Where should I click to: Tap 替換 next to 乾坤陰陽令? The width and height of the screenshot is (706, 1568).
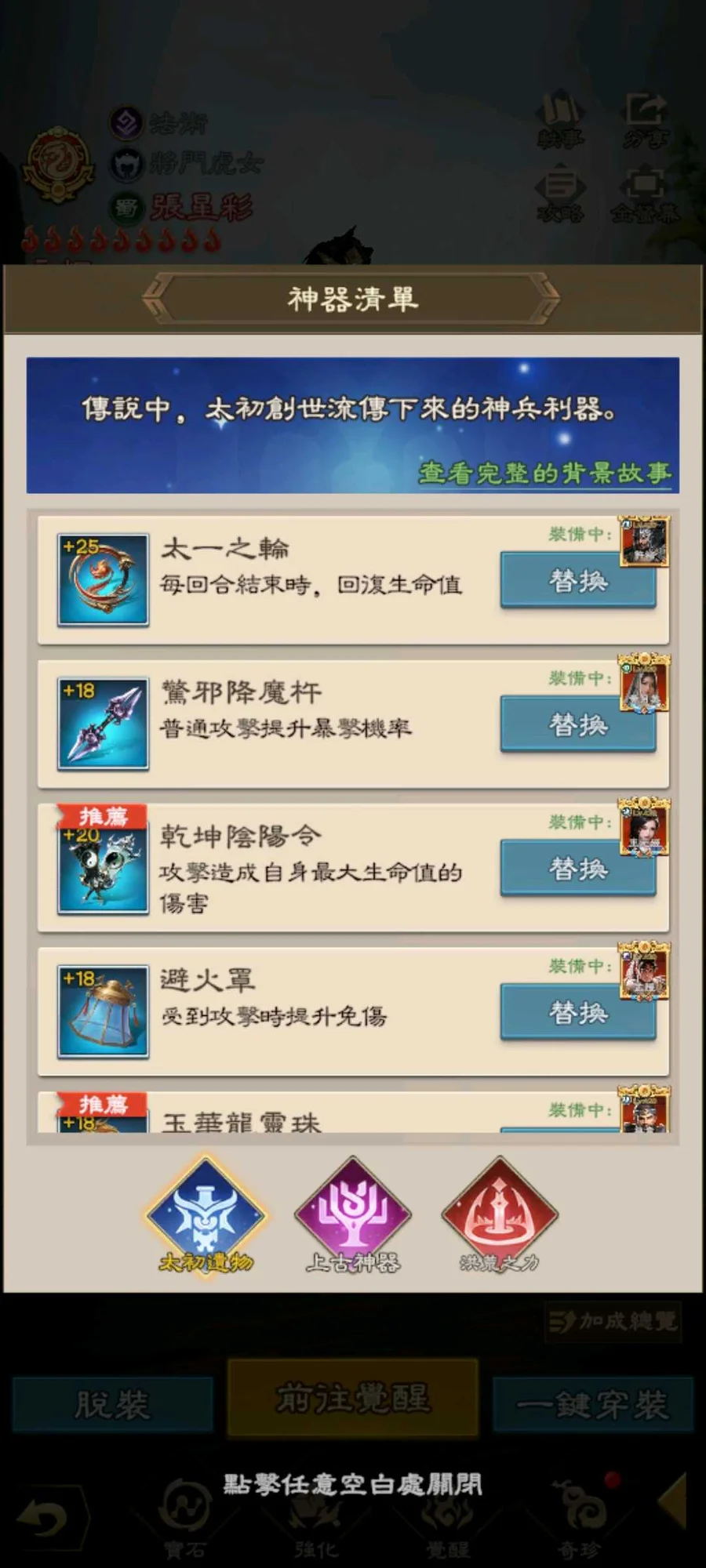(578, 869)
